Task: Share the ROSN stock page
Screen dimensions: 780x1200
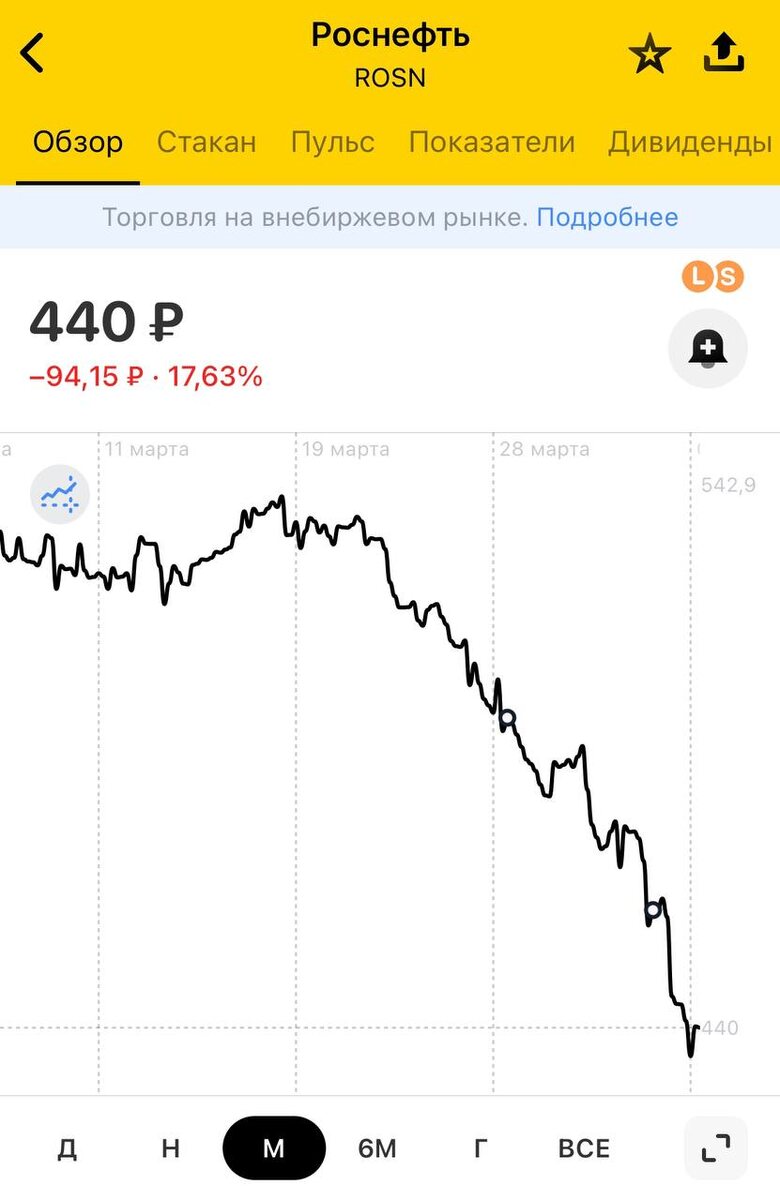Action: coord(725,53)
